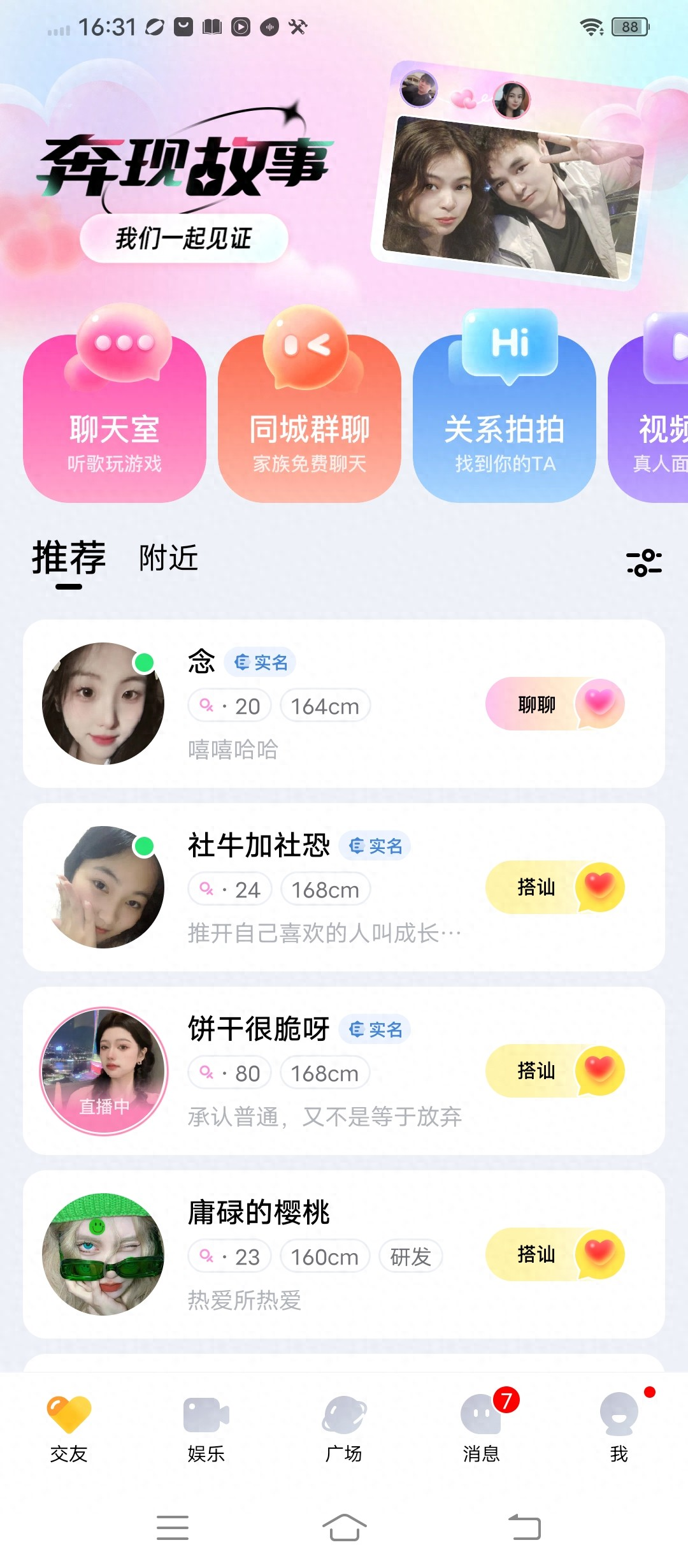Tap 聊聊 button for 念

point(554,704)
